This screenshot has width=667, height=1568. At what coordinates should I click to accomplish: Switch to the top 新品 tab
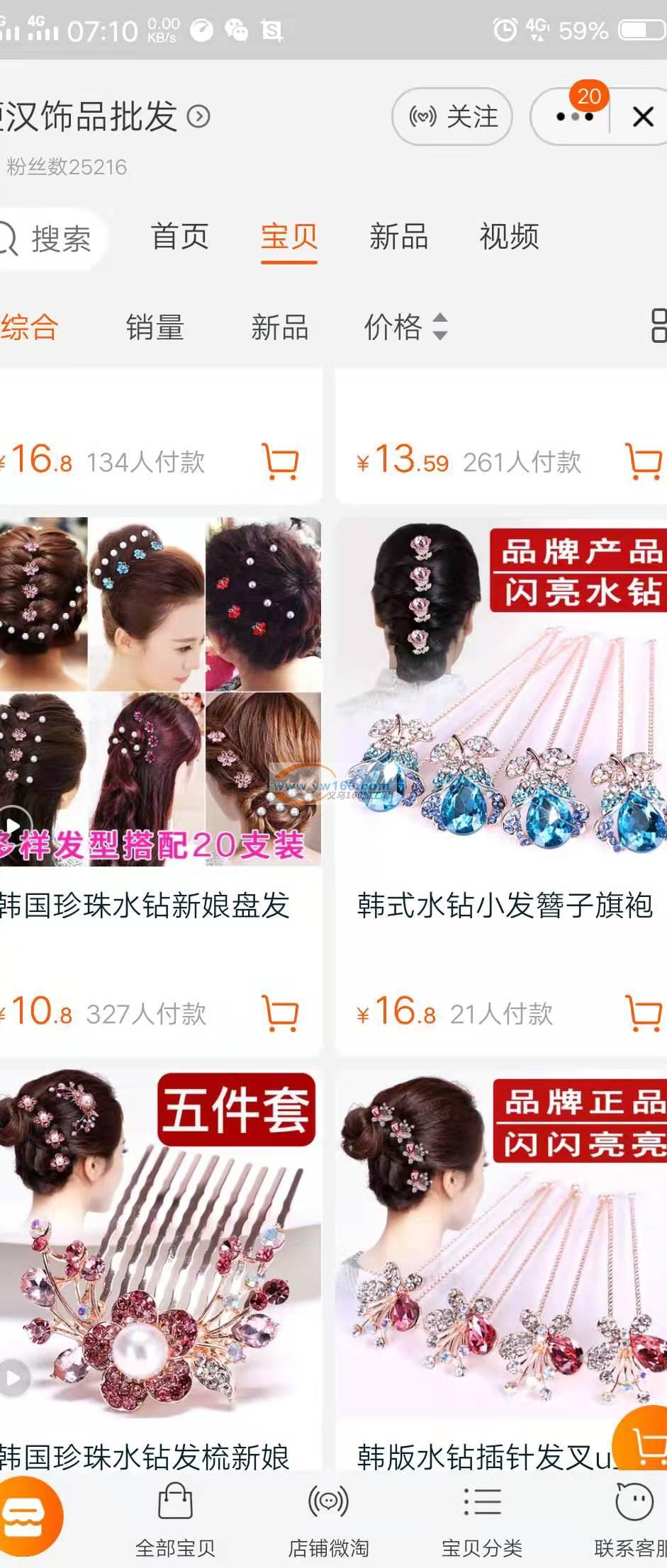click(x=398, y=237)
